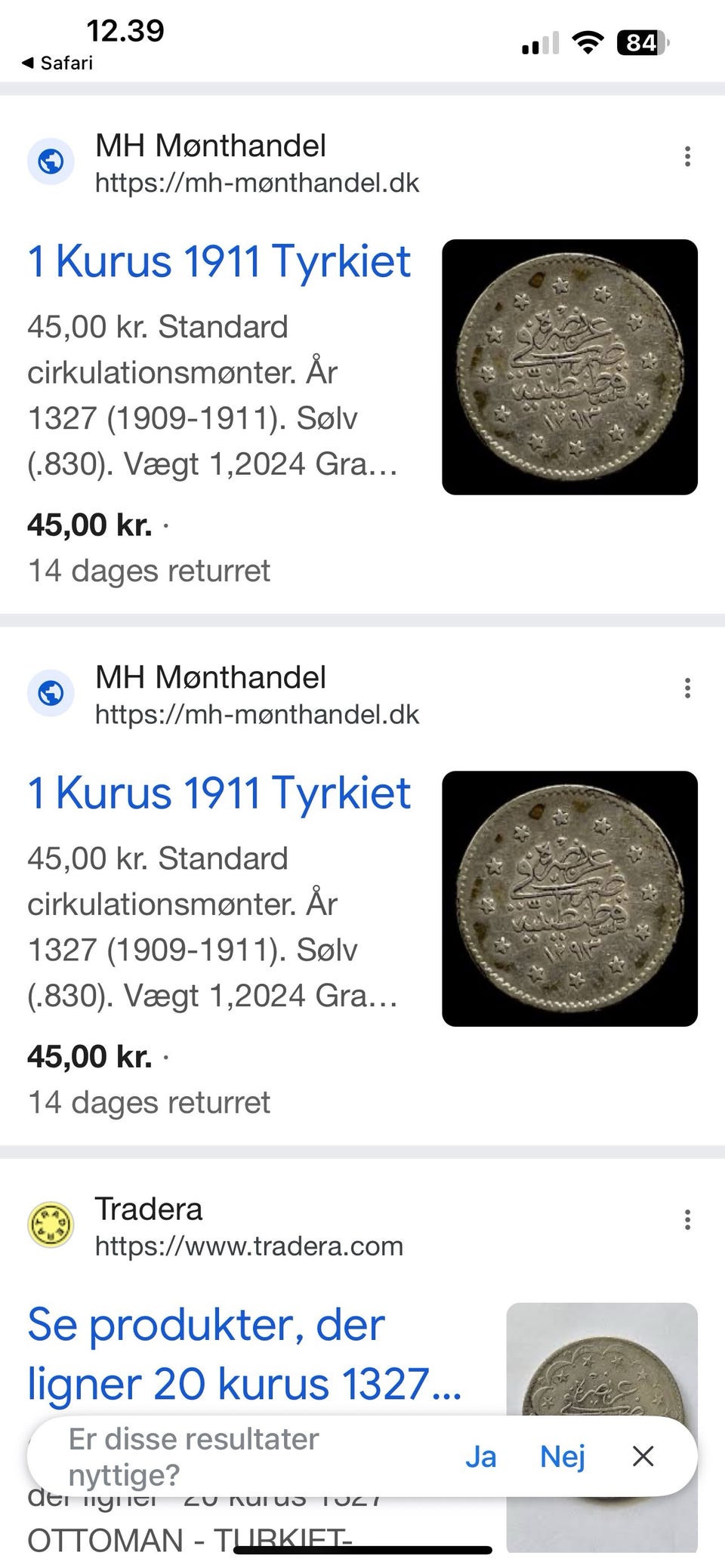Answer Nej to the results feedback prompt
Image resolution: width=725 pixels, height=1568 pixels.
(563, 1456)
